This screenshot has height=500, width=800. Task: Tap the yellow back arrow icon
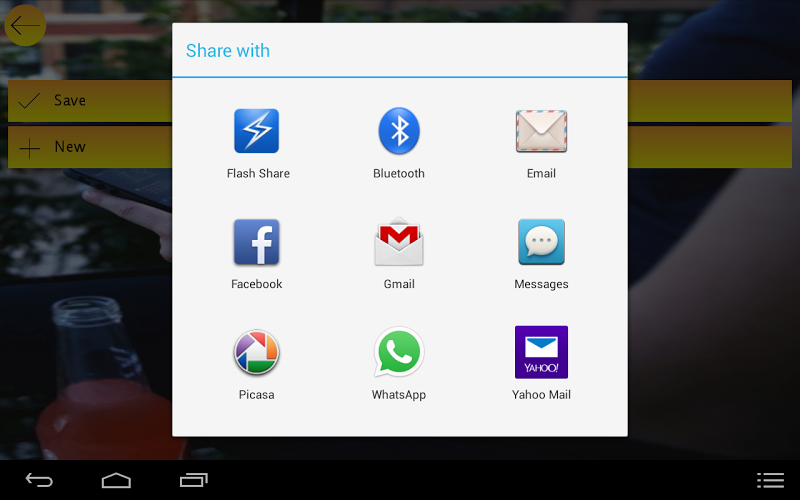(25, 24)
